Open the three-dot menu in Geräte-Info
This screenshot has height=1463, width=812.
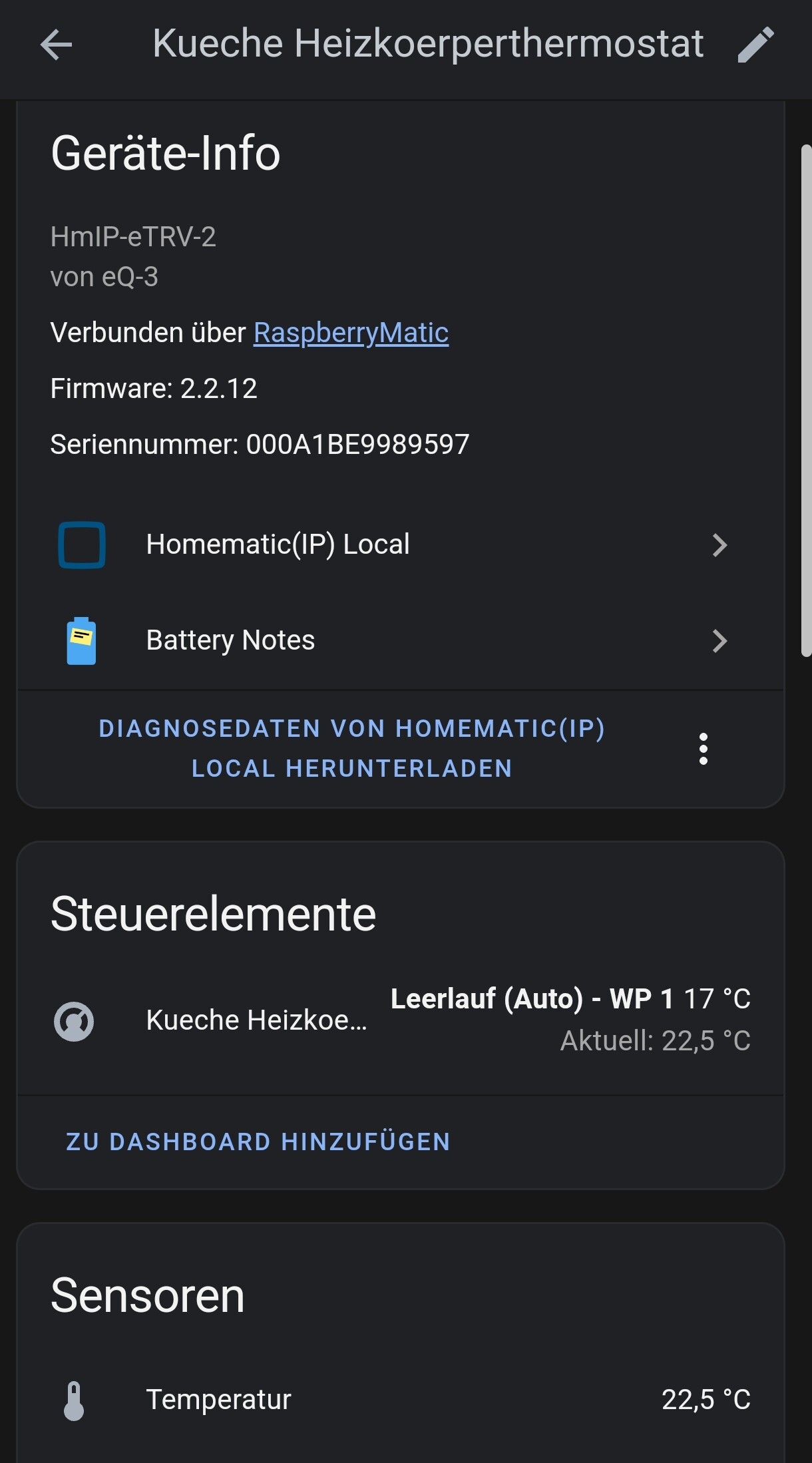(703, 749)
